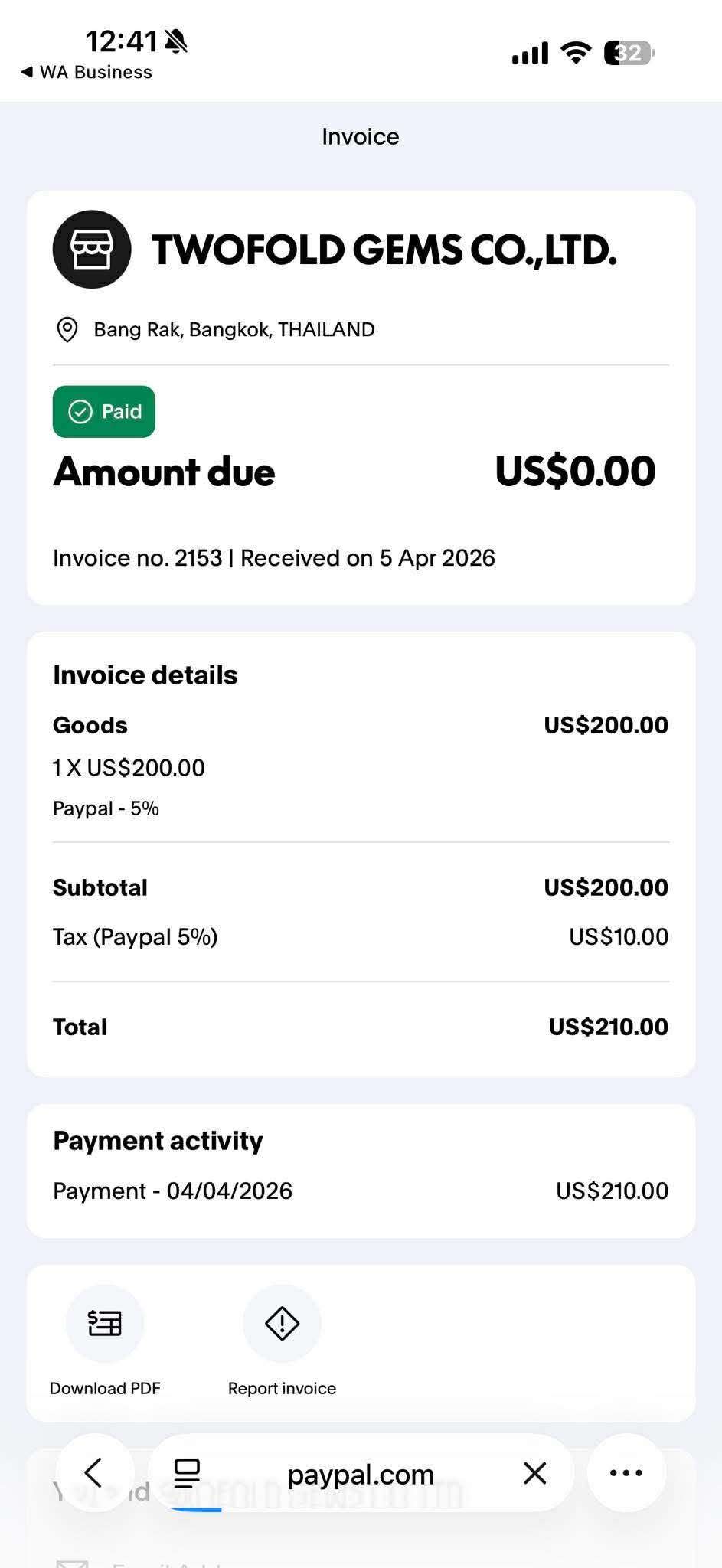Tap the checkmark inside the Paid badge
The height and width of the screenshot is (1568, 722).
[x=80, y=412]
